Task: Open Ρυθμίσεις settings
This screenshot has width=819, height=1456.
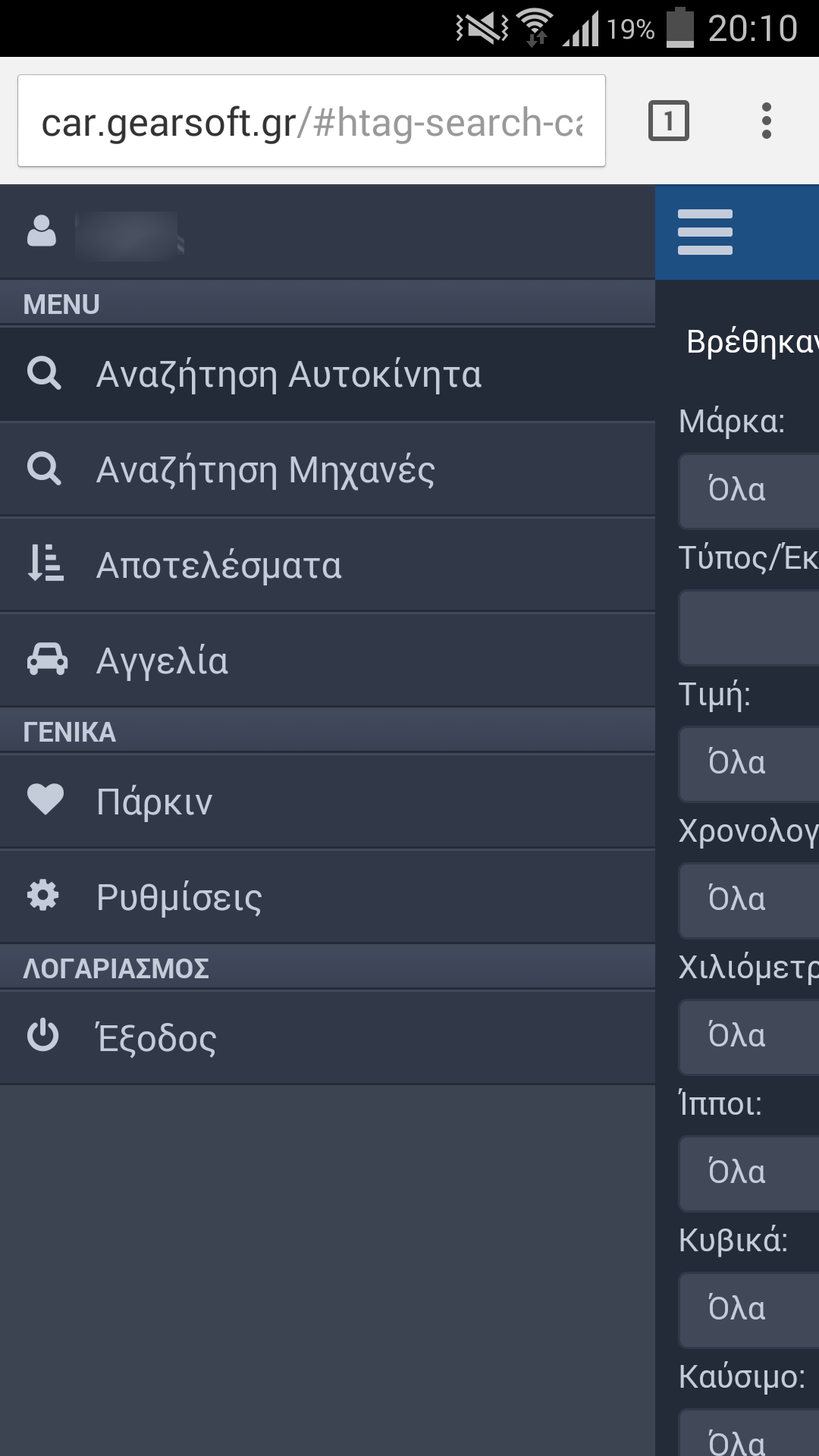Action: [328, 897]
